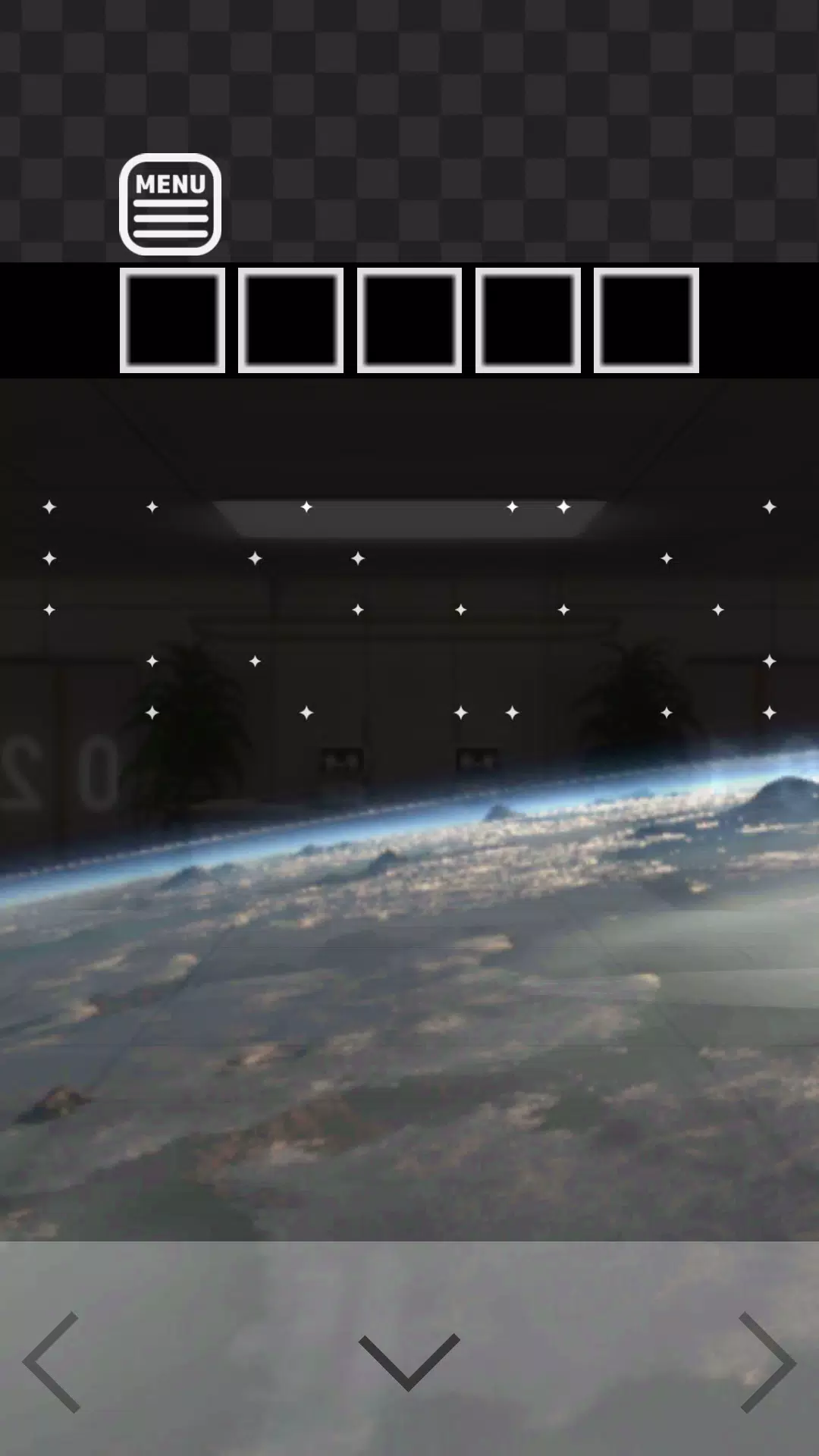819x1456 pixels.
Task: Select the fifth inventory slot
Action: click(646, 320)
